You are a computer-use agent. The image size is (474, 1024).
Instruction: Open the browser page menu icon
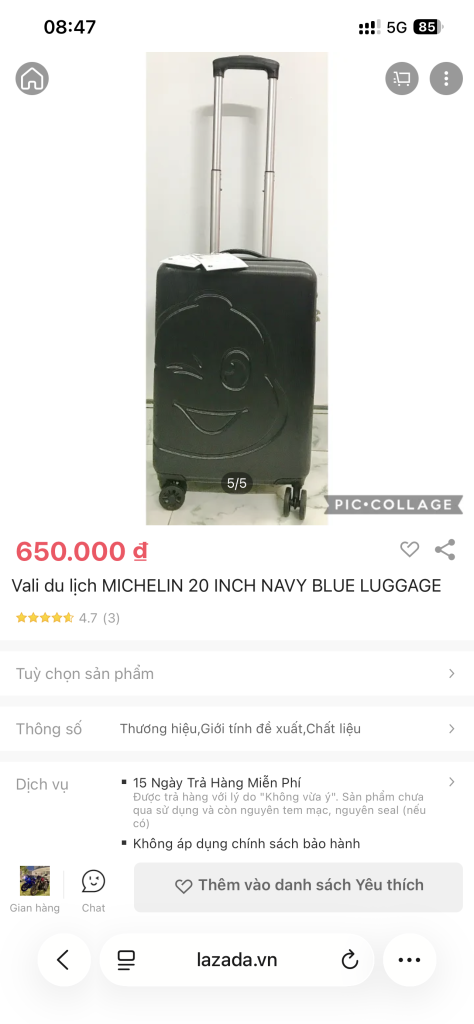click(126, 959)
